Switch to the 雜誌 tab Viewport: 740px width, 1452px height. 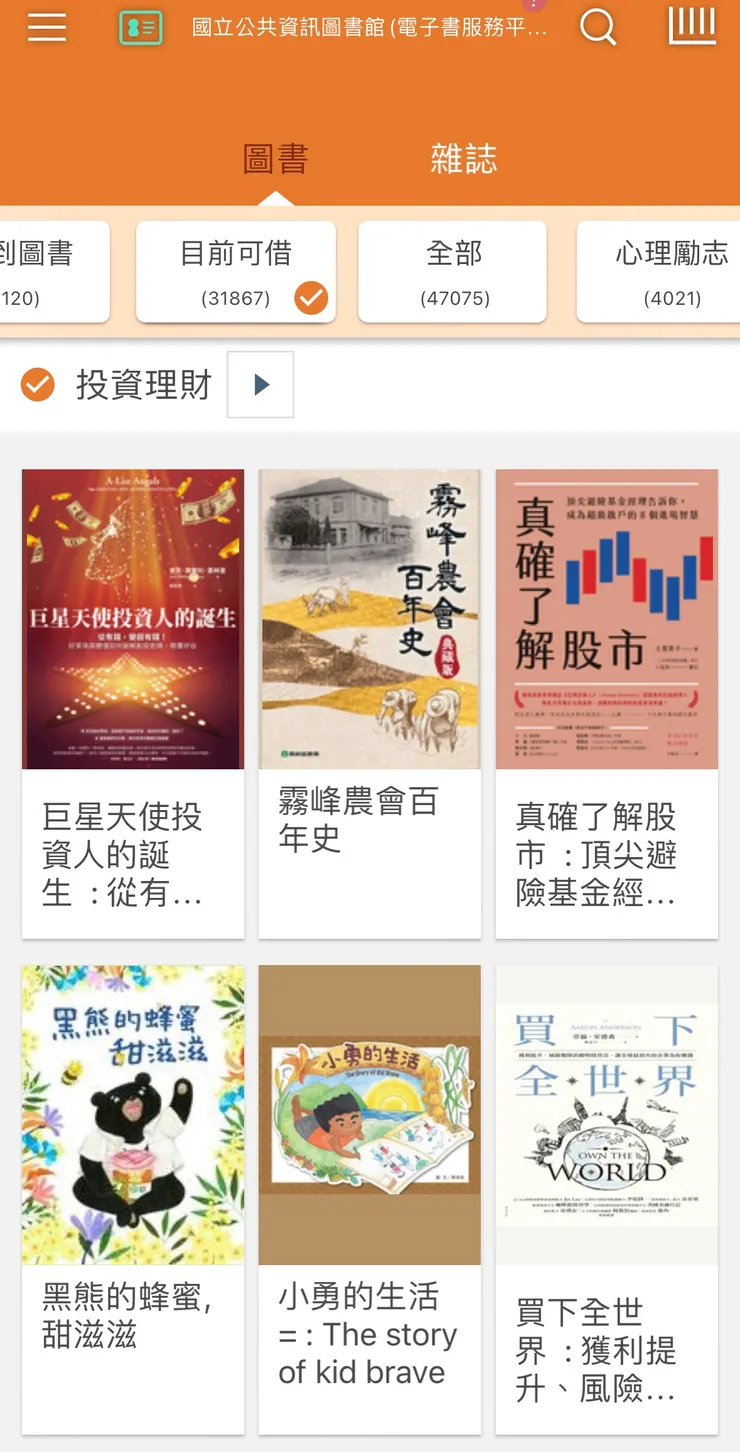465,158
